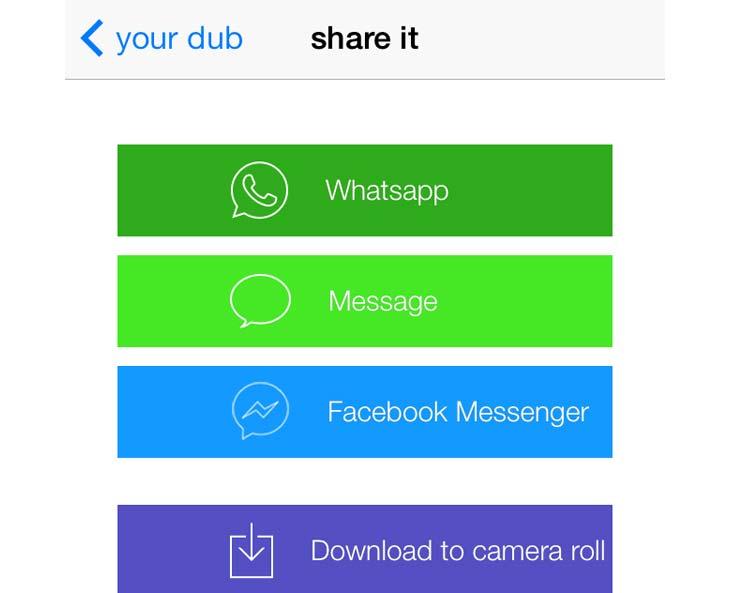Send through Facebook Messenger
Viewport: 730px width, 593px height.
[x=364, y=412]
